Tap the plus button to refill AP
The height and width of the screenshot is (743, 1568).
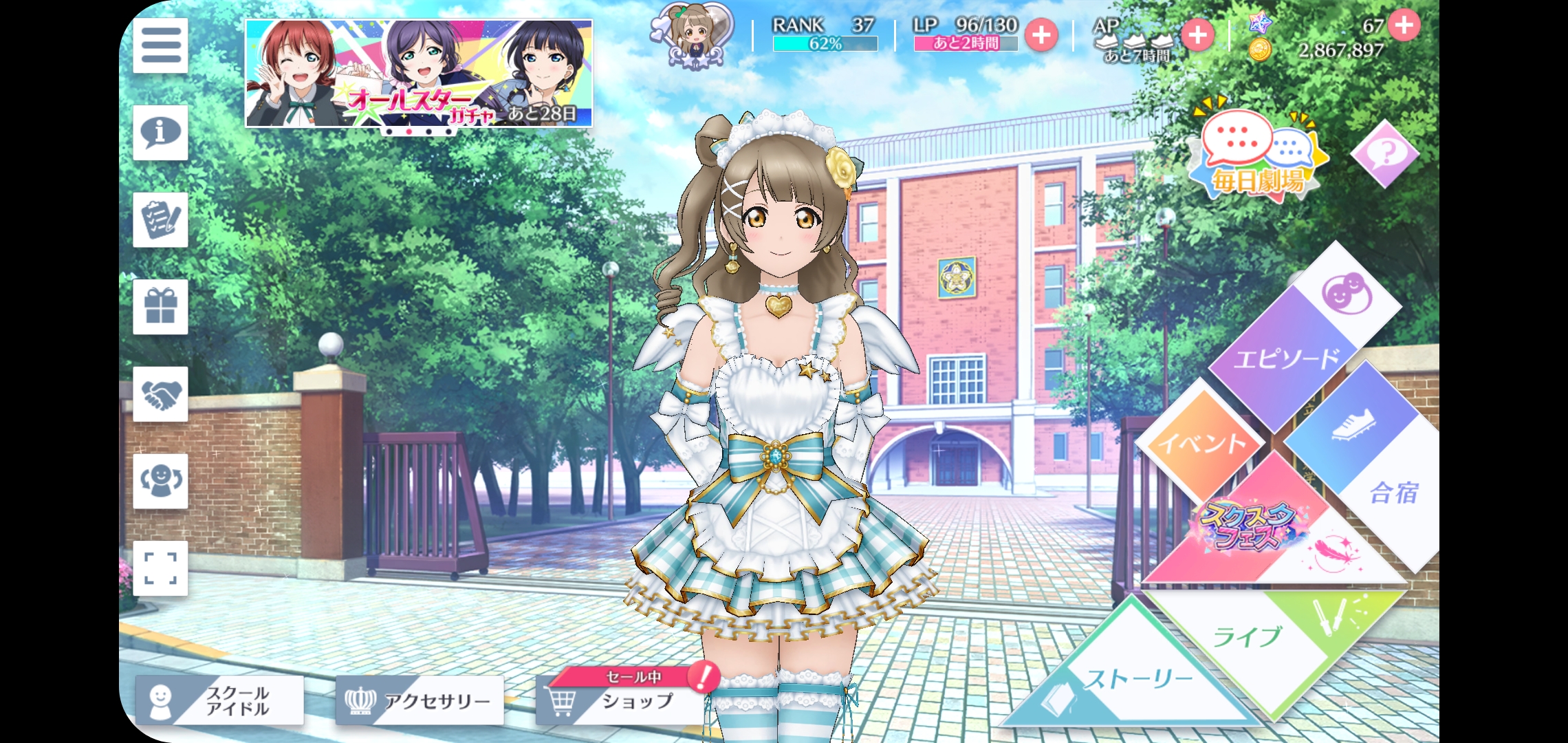1197,34
